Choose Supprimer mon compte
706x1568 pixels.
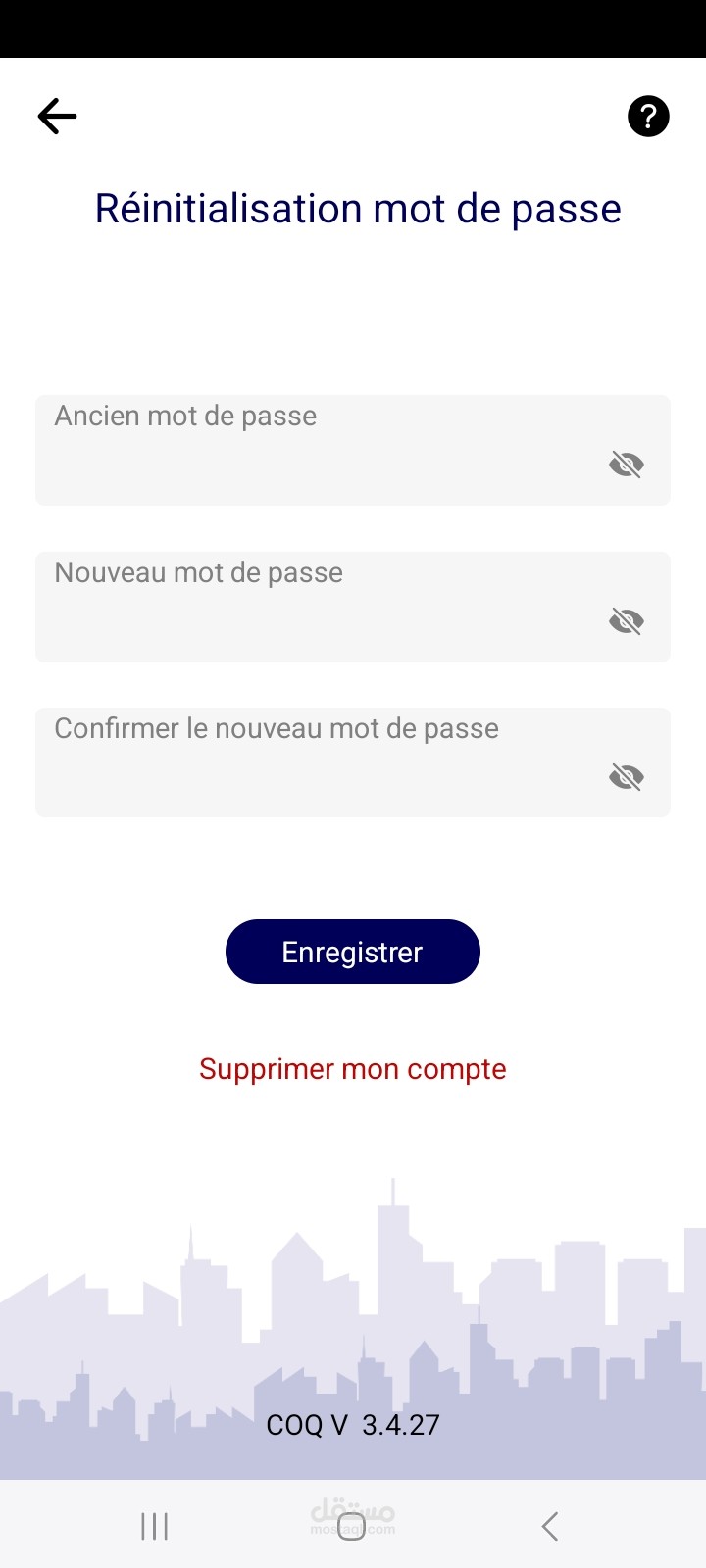pyautogui.click(x=353, y=1069)
